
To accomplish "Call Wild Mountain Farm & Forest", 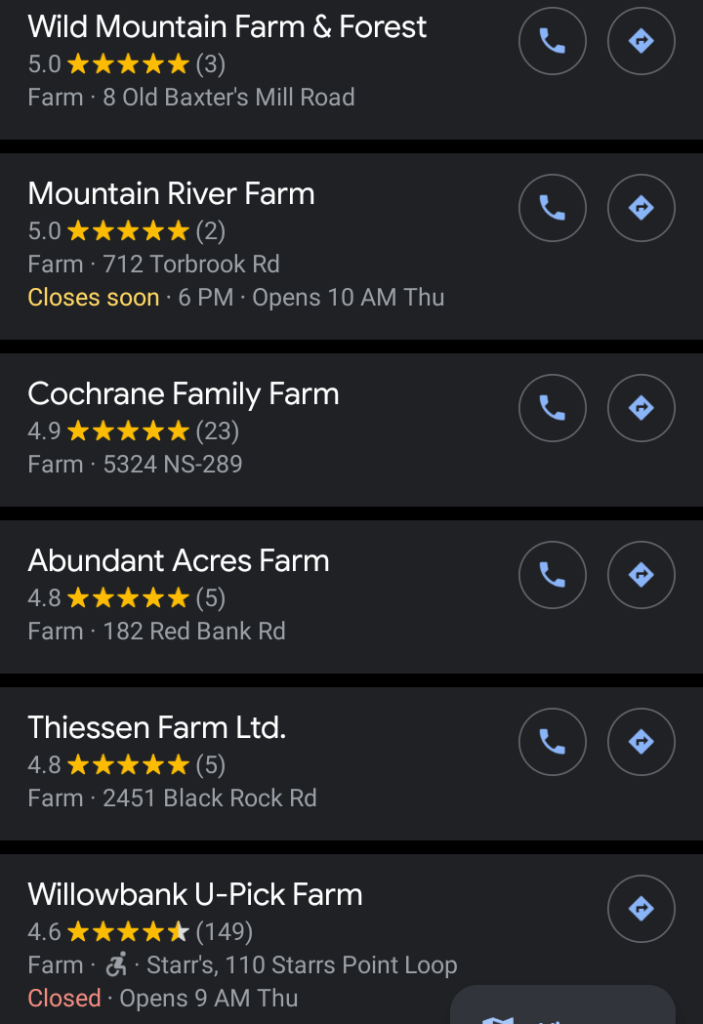I will point(552,41).
